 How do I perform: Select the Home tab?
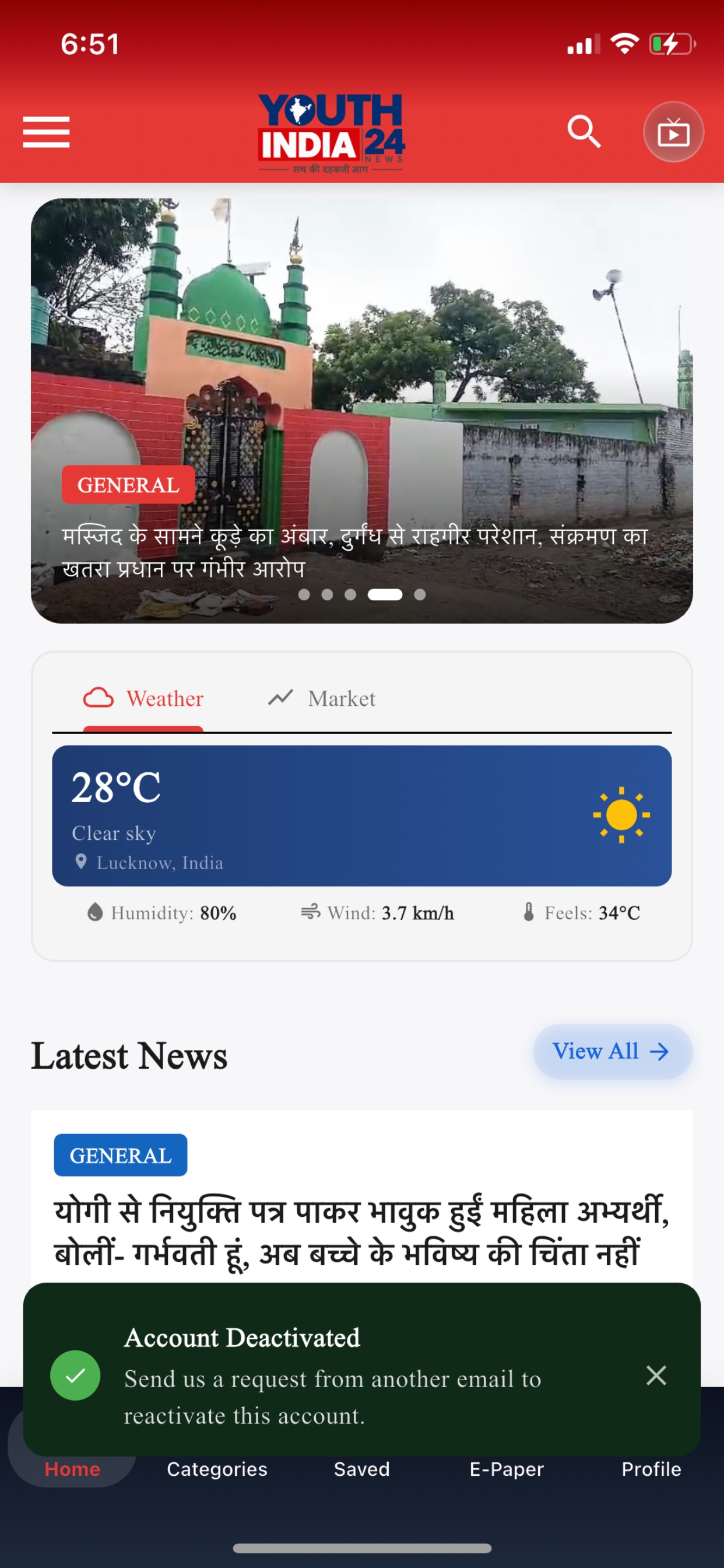point(72,1469)
